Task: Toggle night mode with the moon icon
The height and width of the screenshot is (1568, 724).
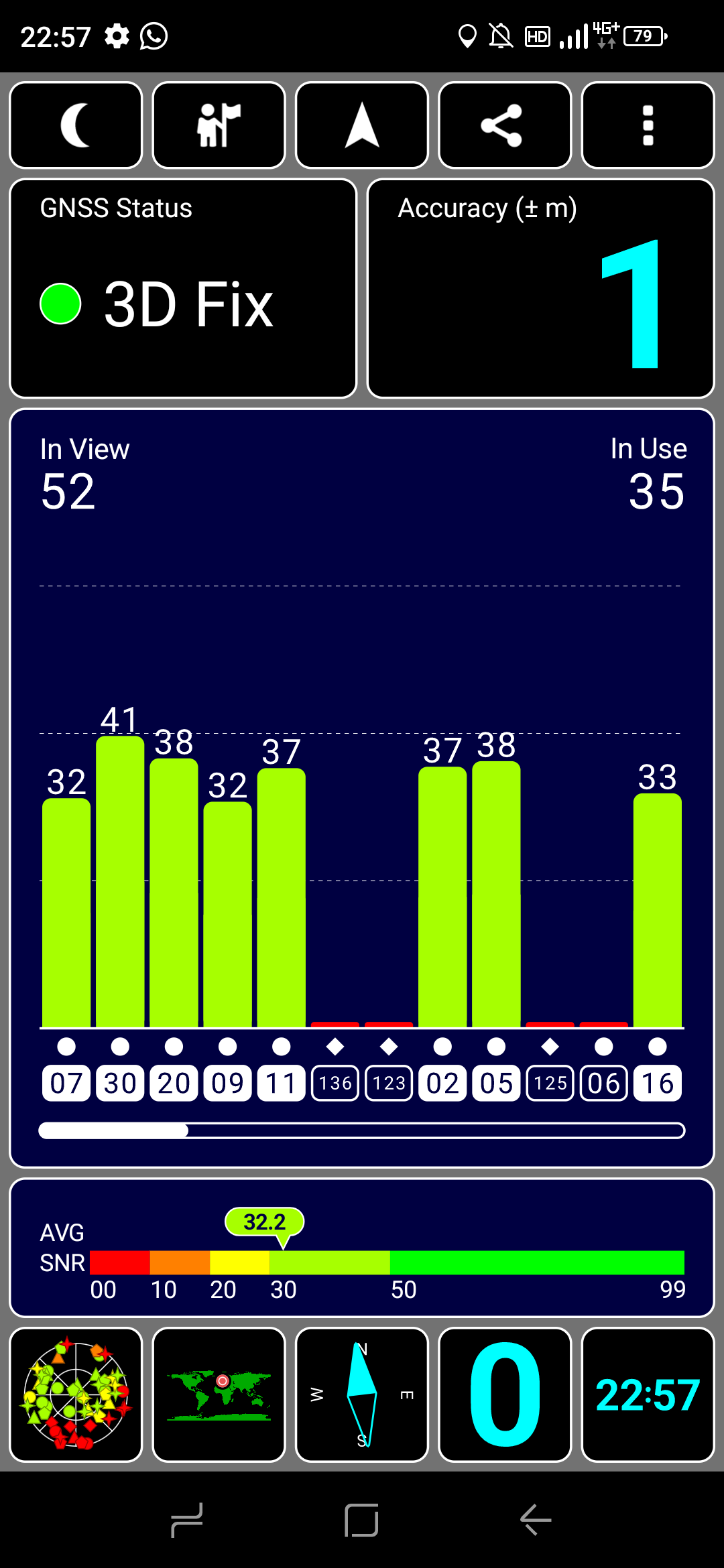Action: click(76, 125)
